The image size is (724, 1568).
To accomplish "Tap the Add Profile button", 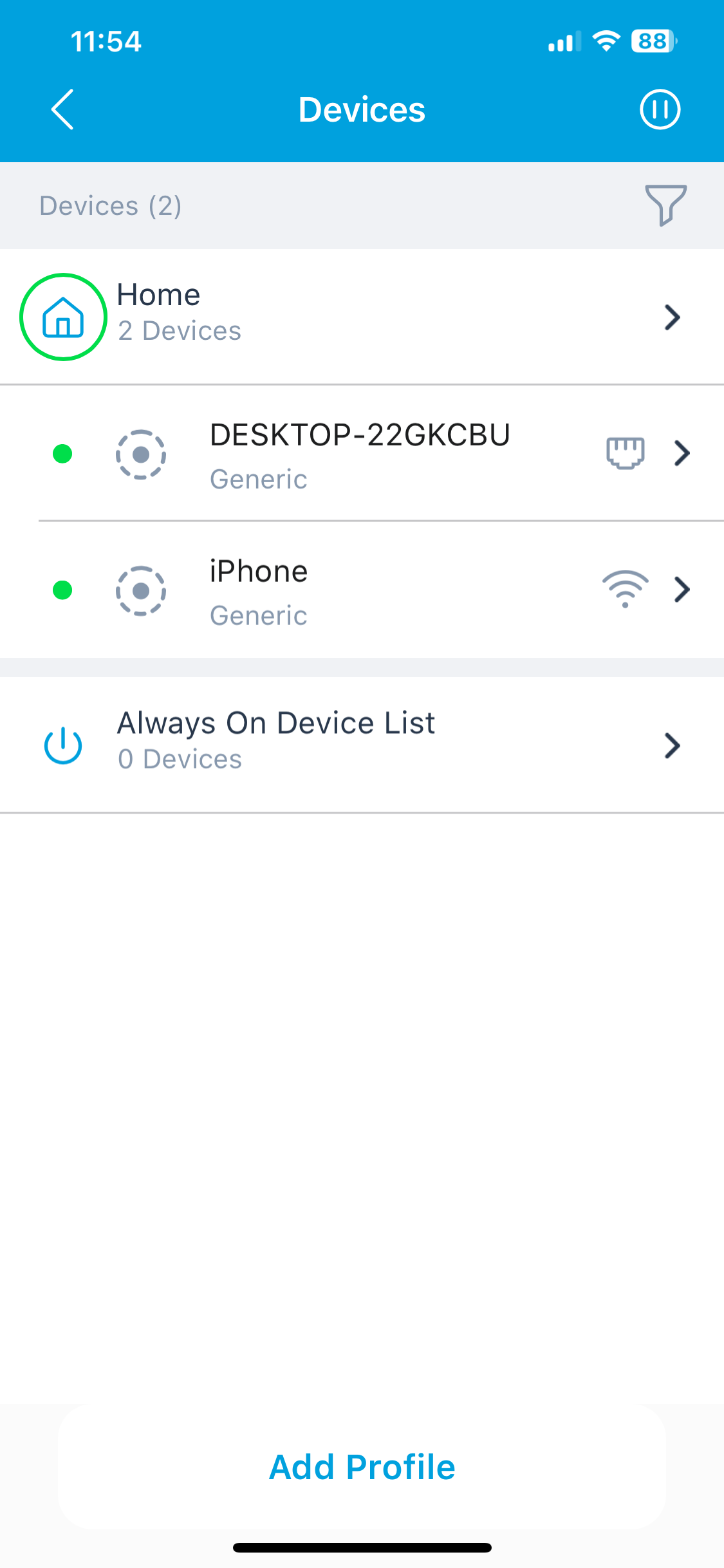I will tap(362, 1467).
